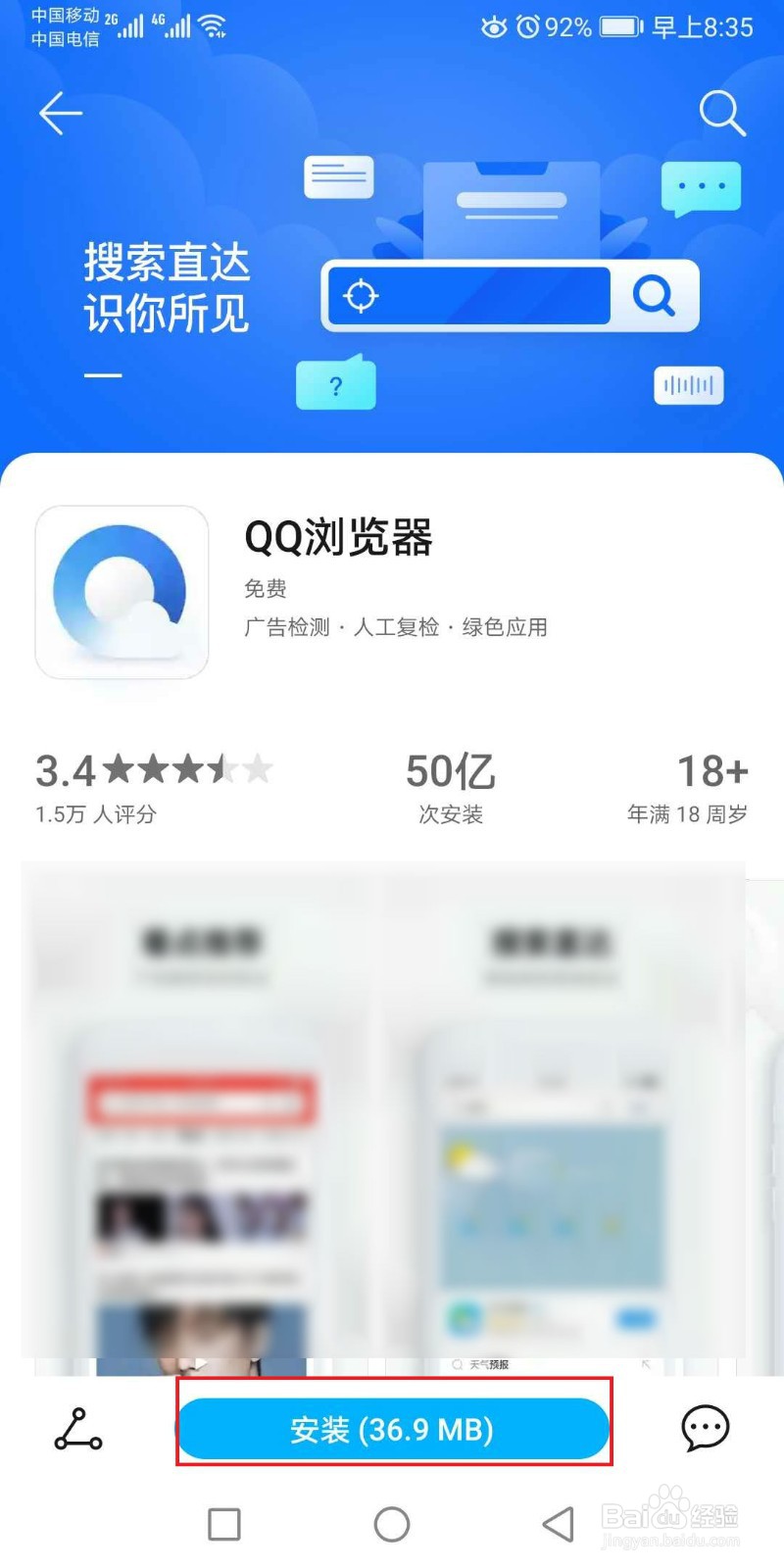The height and width of the screenshot is (1568, 784).
Task: Tap the question mark bubble in the banner
Action: tap(335, 385)
